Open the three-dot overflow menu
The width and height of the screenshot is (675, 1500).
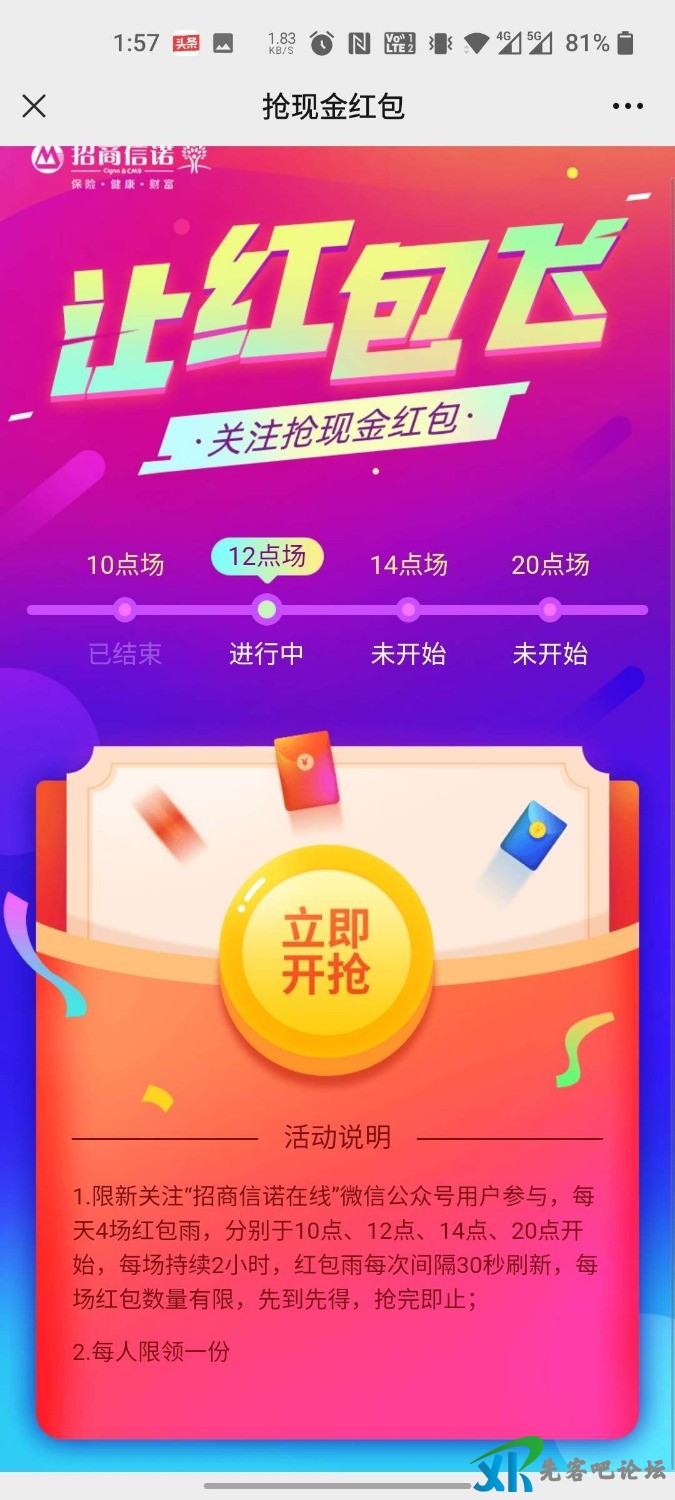(628, 106)
